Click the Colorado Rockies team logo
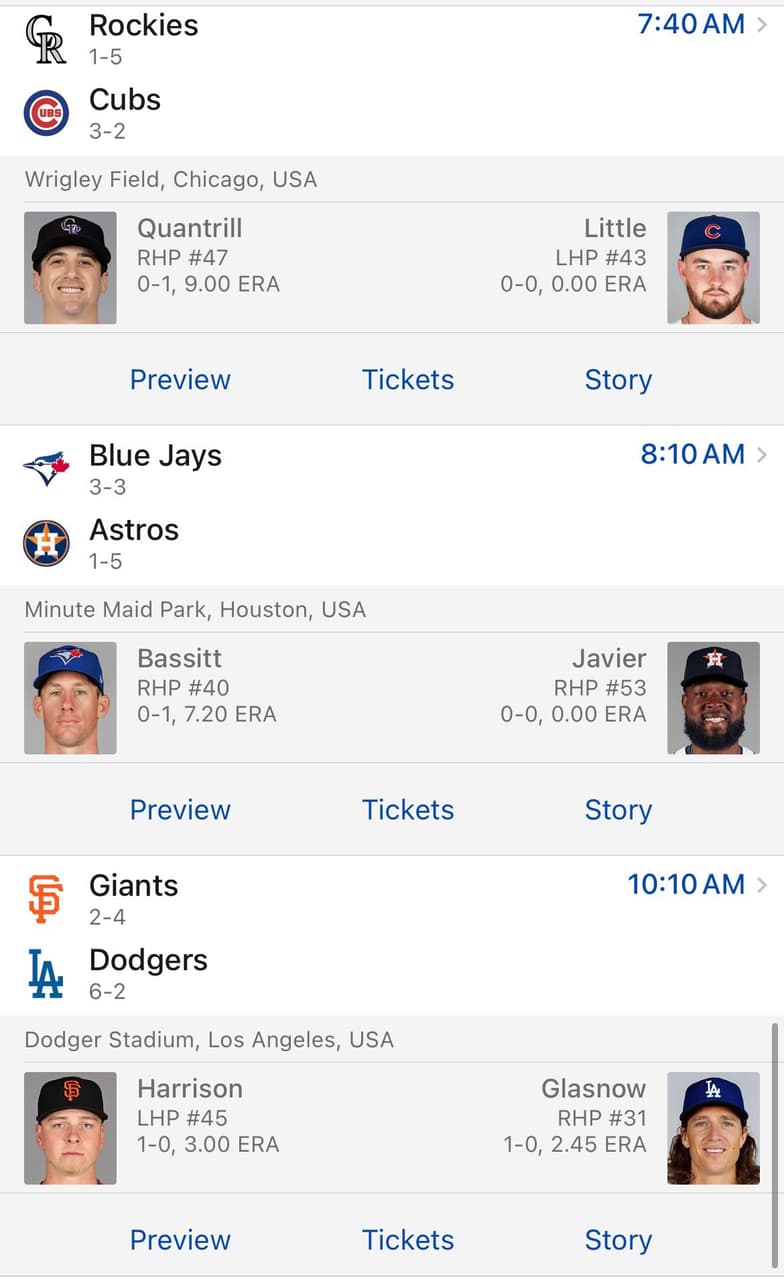The image size is (784, 1279). [x=45, y=38]
